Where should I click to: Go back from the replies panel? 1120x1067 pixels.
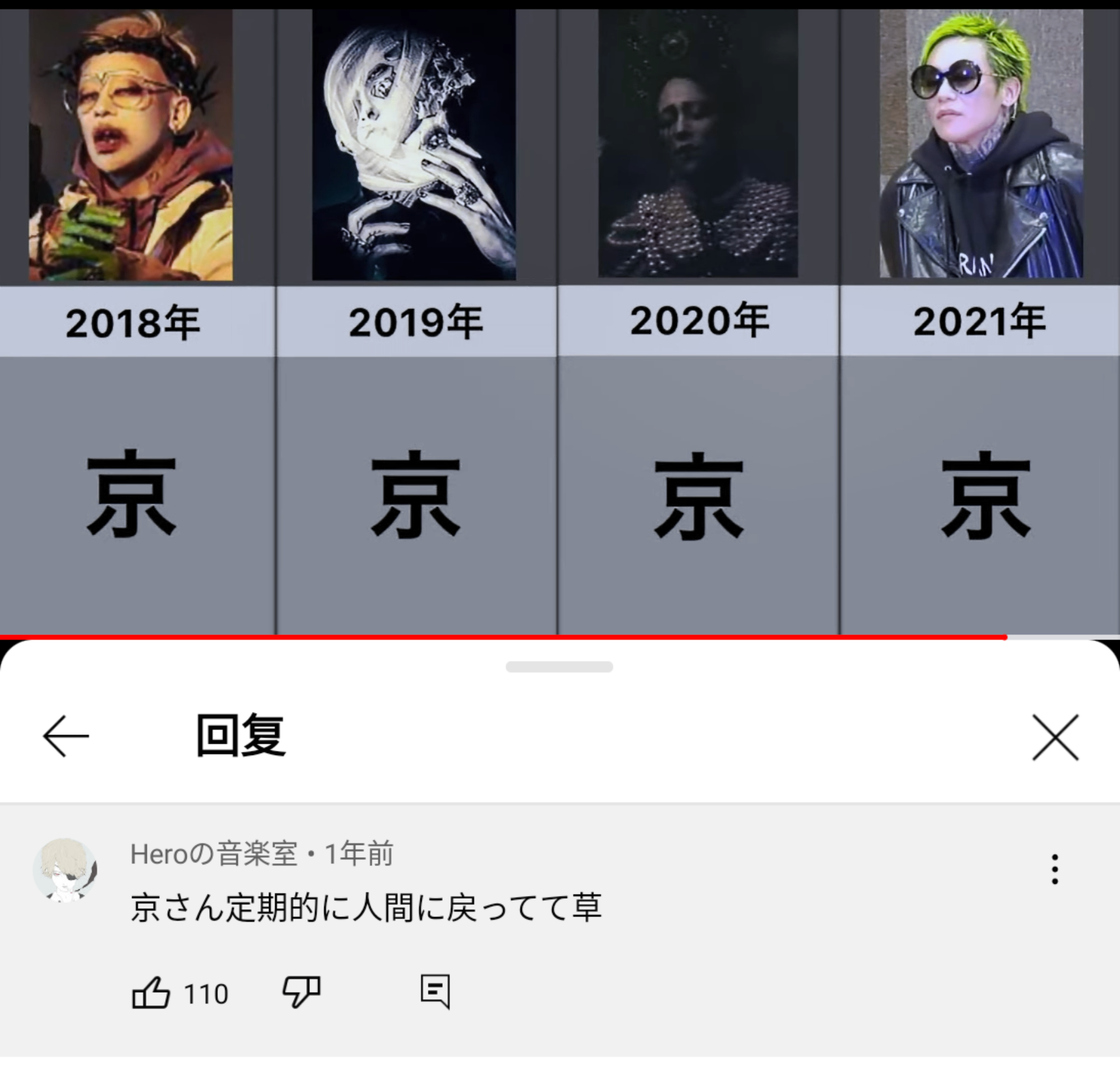pyautogui.click(x=66, y=736)
